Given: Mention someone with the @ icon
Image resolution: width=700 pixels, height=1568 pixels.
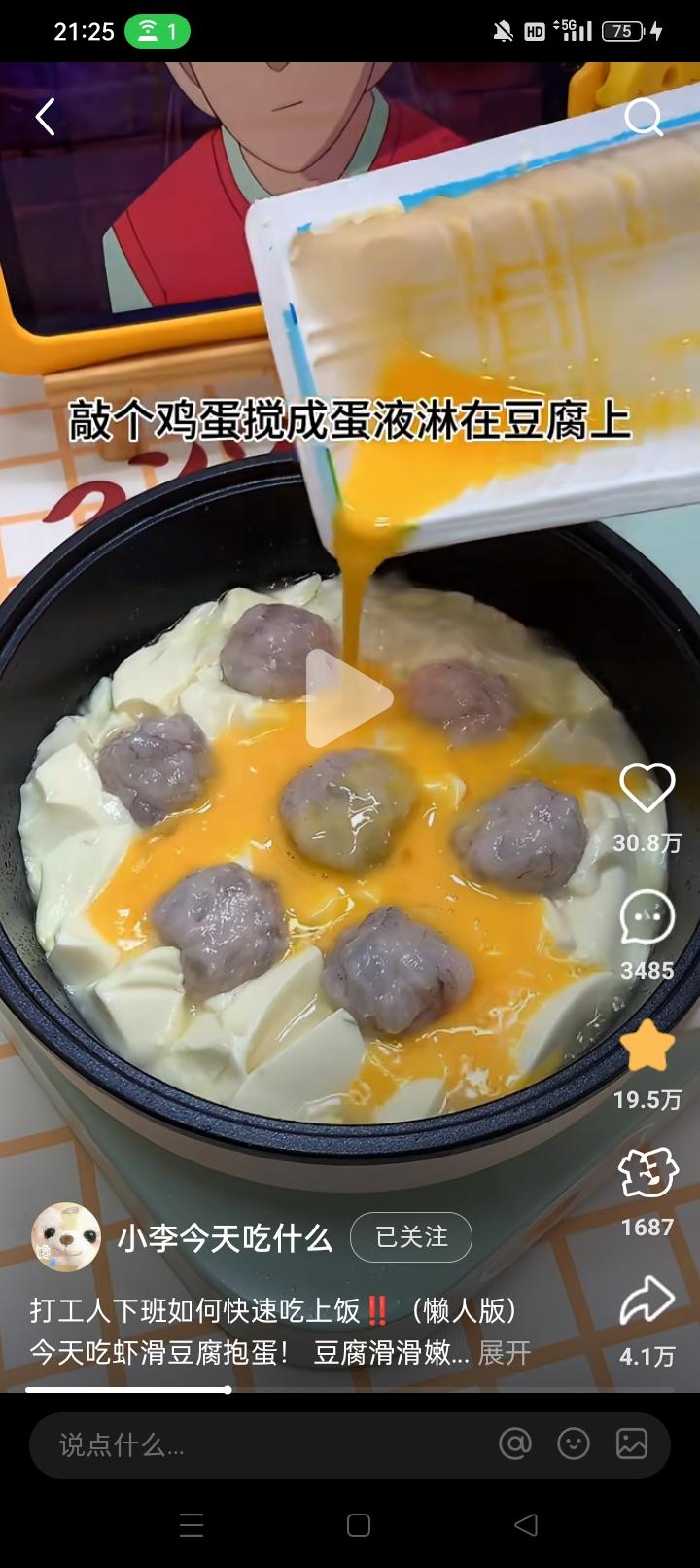Looking at the screenshot, I should (x=515, y=1444).
